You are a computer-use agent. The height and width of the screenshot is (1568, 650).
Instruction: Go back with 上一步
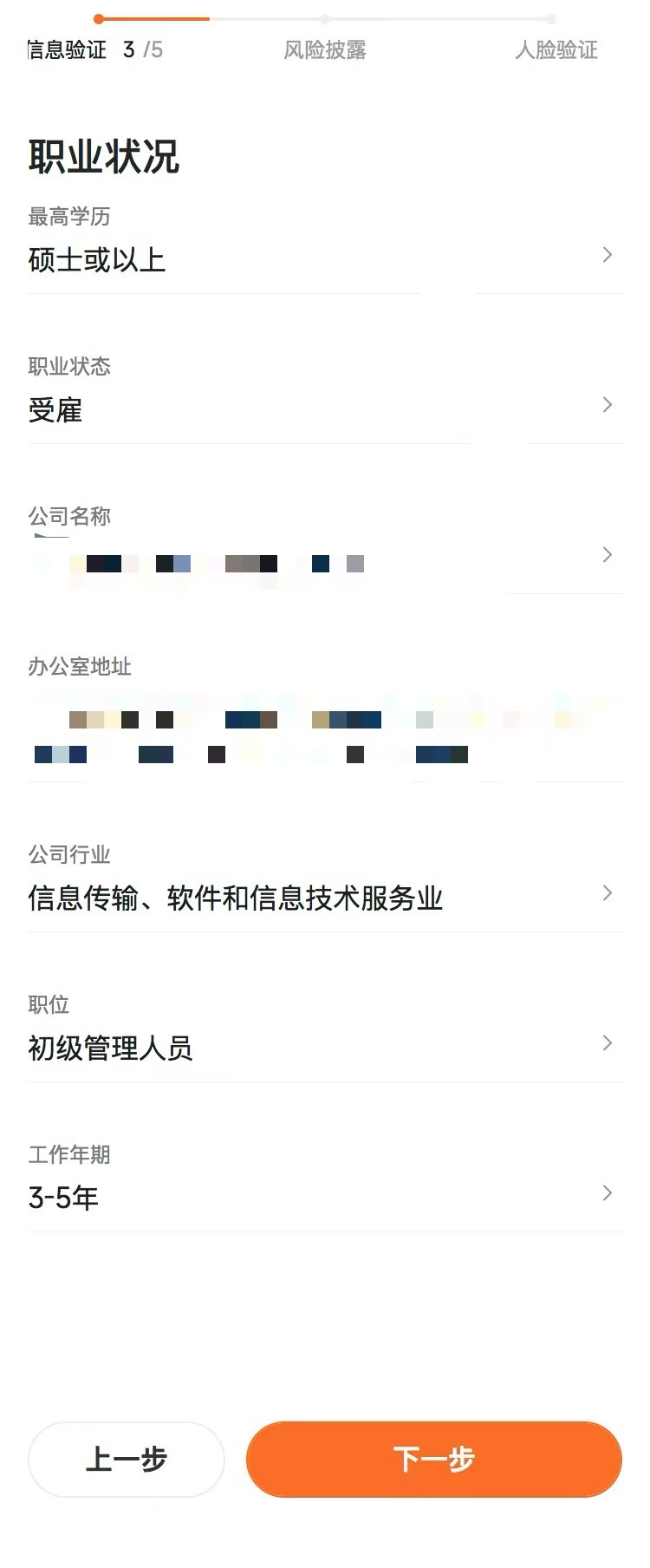click(127, 1459)
